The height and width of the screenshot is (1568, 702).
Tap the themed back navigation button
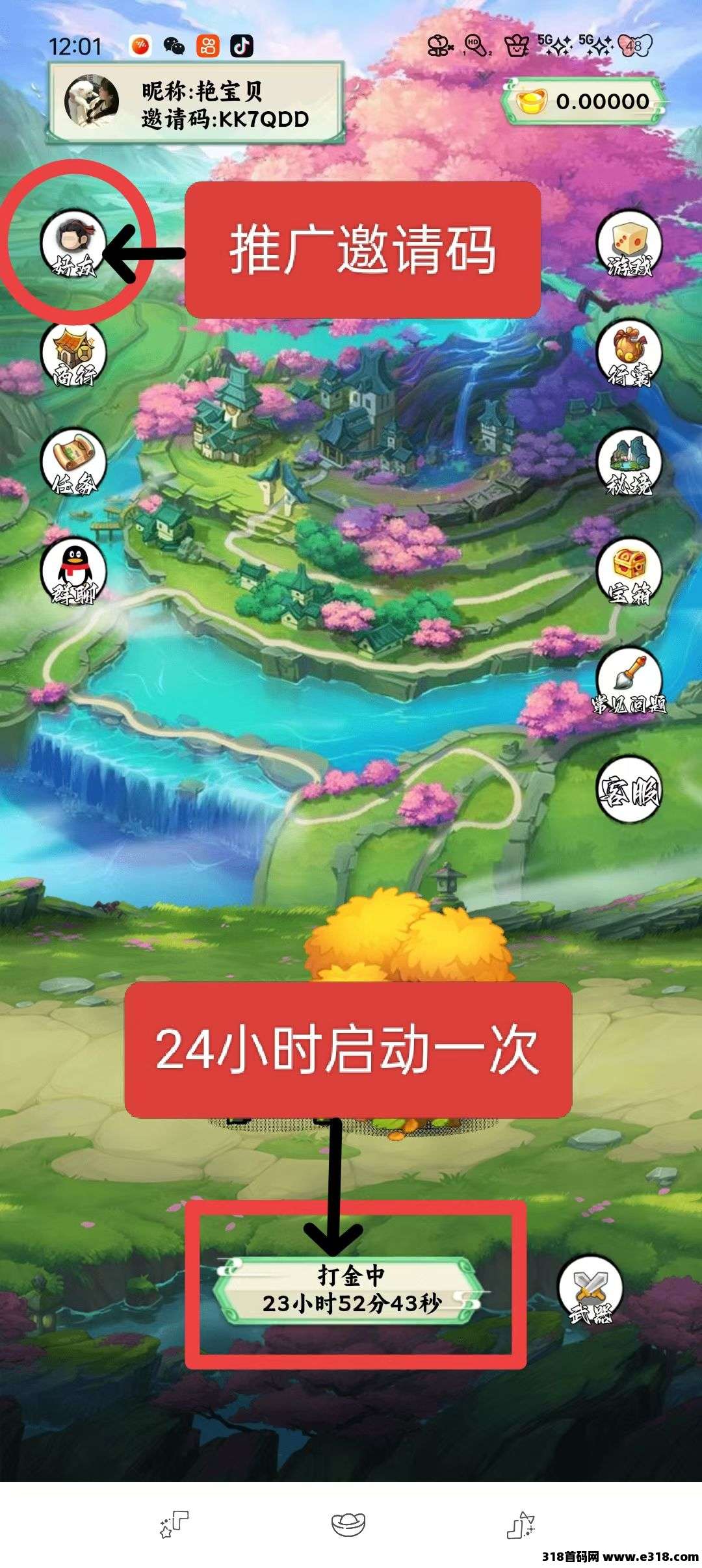tap(521, 1524)
